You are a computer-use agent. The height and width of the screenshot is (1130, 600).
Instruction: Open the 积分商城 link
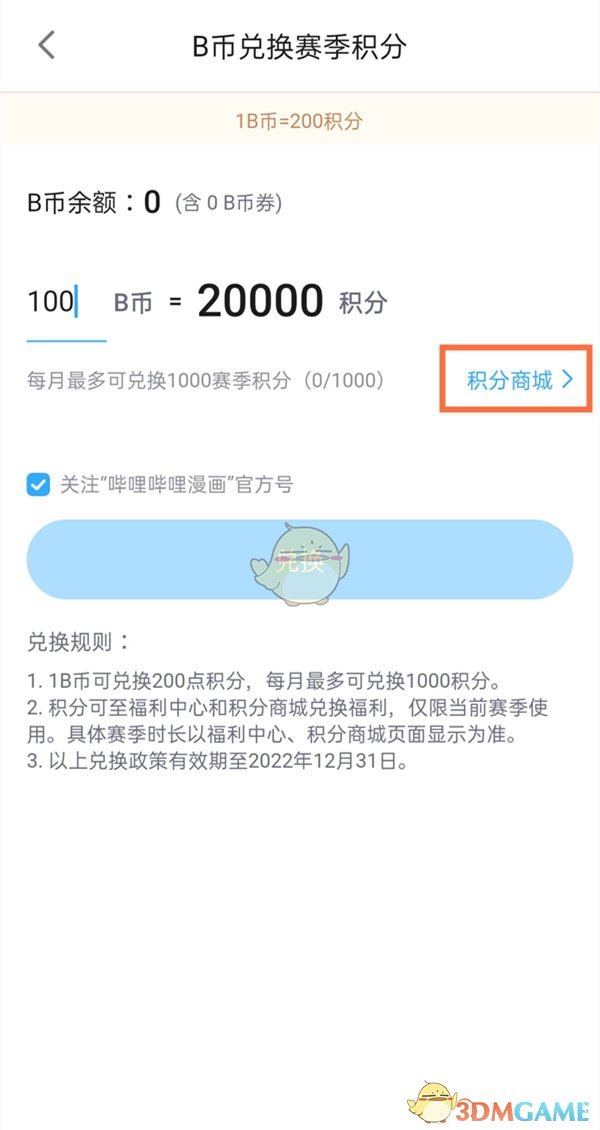pos(519,381)
